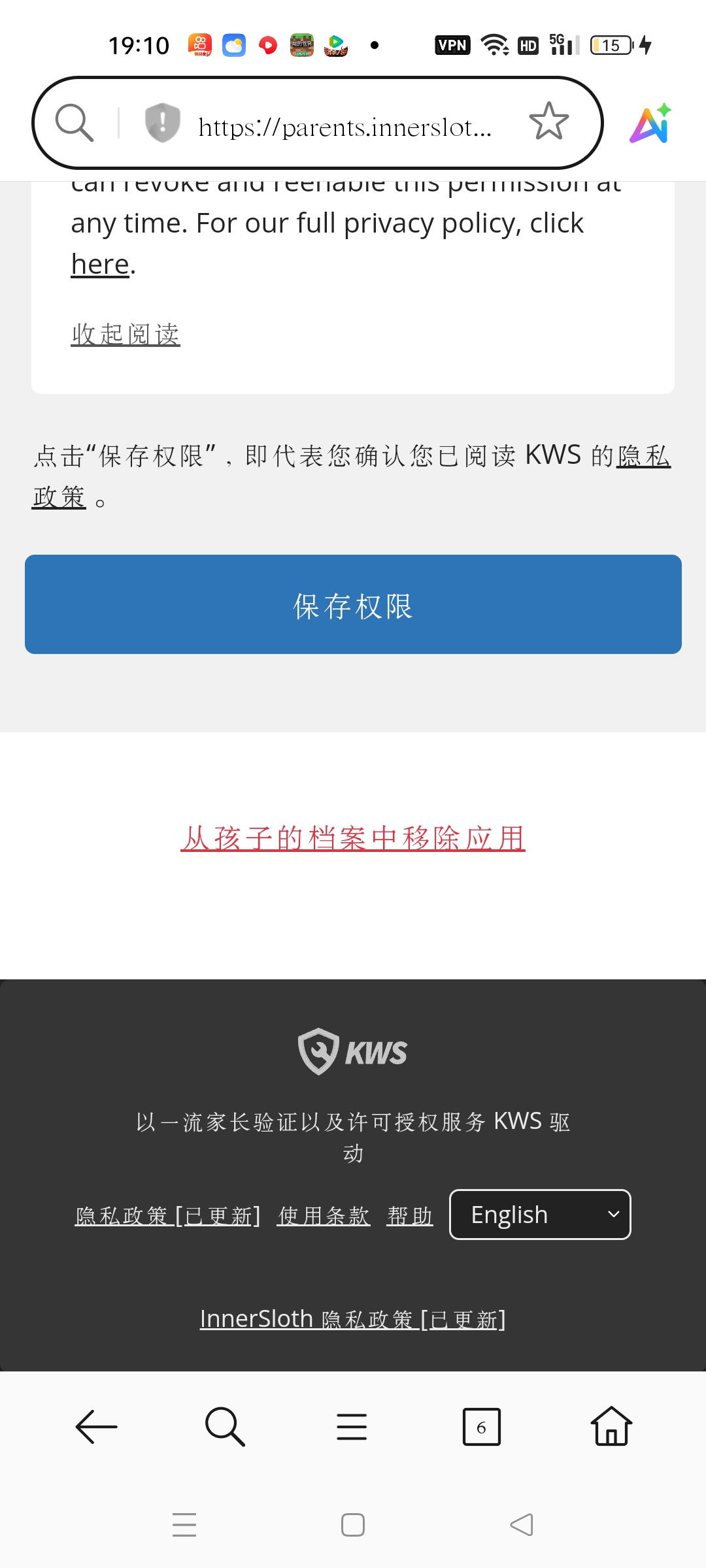Screen dimensions: 706x1568
Task: Tap 从孩子的档案中移除应用 link
Action: pos(353,838)
